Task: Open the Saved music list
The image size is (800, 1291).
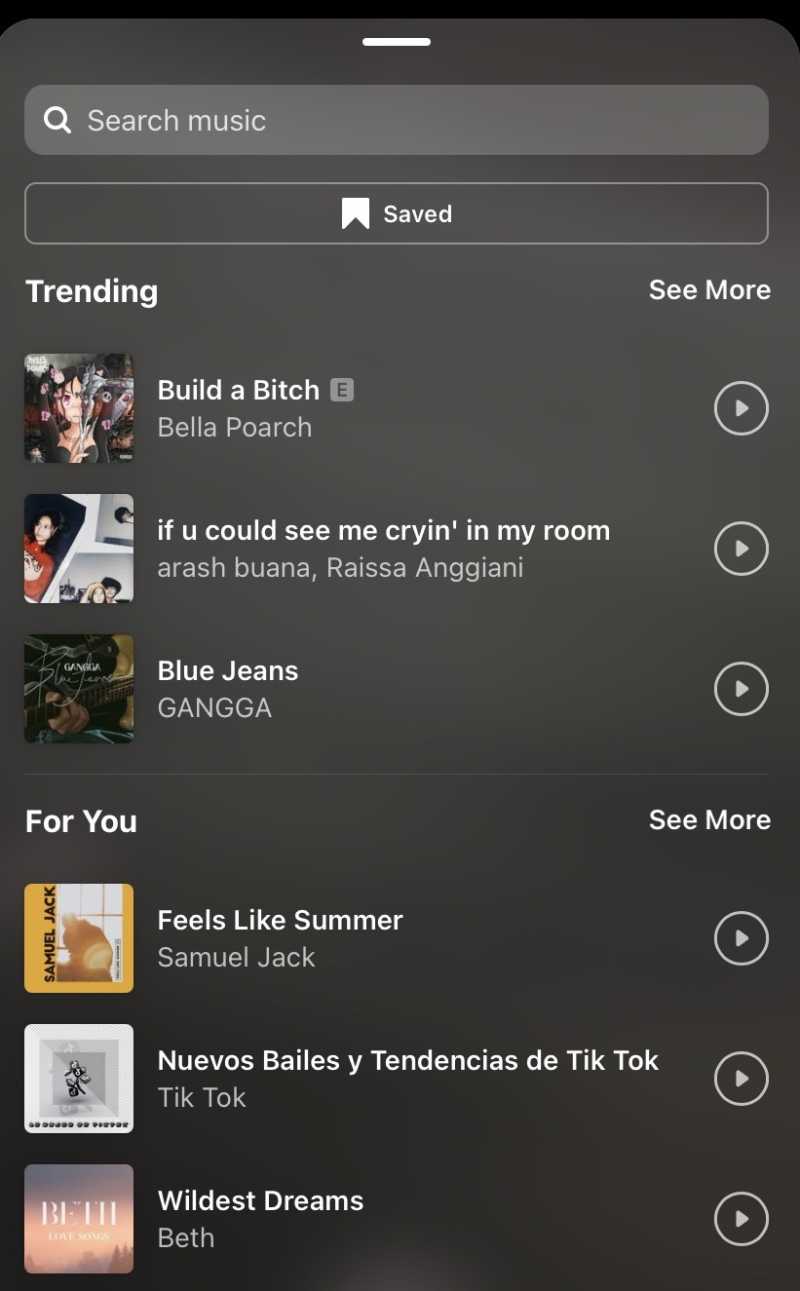Action: tap(396, 213)
